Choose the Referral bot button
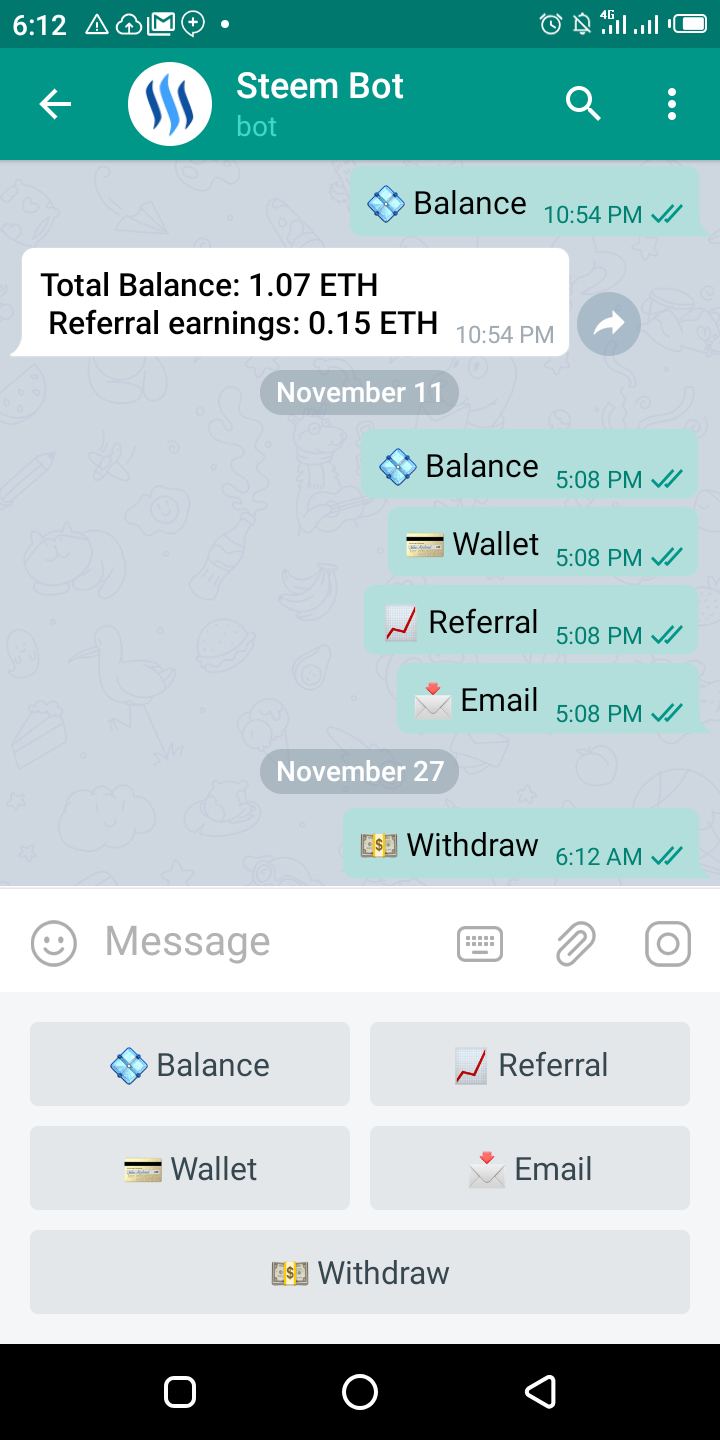The image size is (720, 1440). [x=530, y=1064]
